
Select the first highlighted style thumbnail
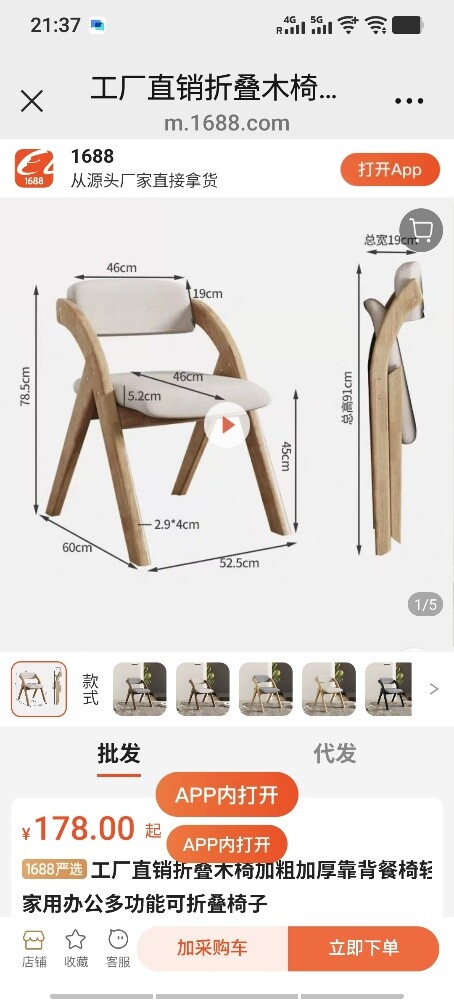pyautogui.click(x=39, y=689)
